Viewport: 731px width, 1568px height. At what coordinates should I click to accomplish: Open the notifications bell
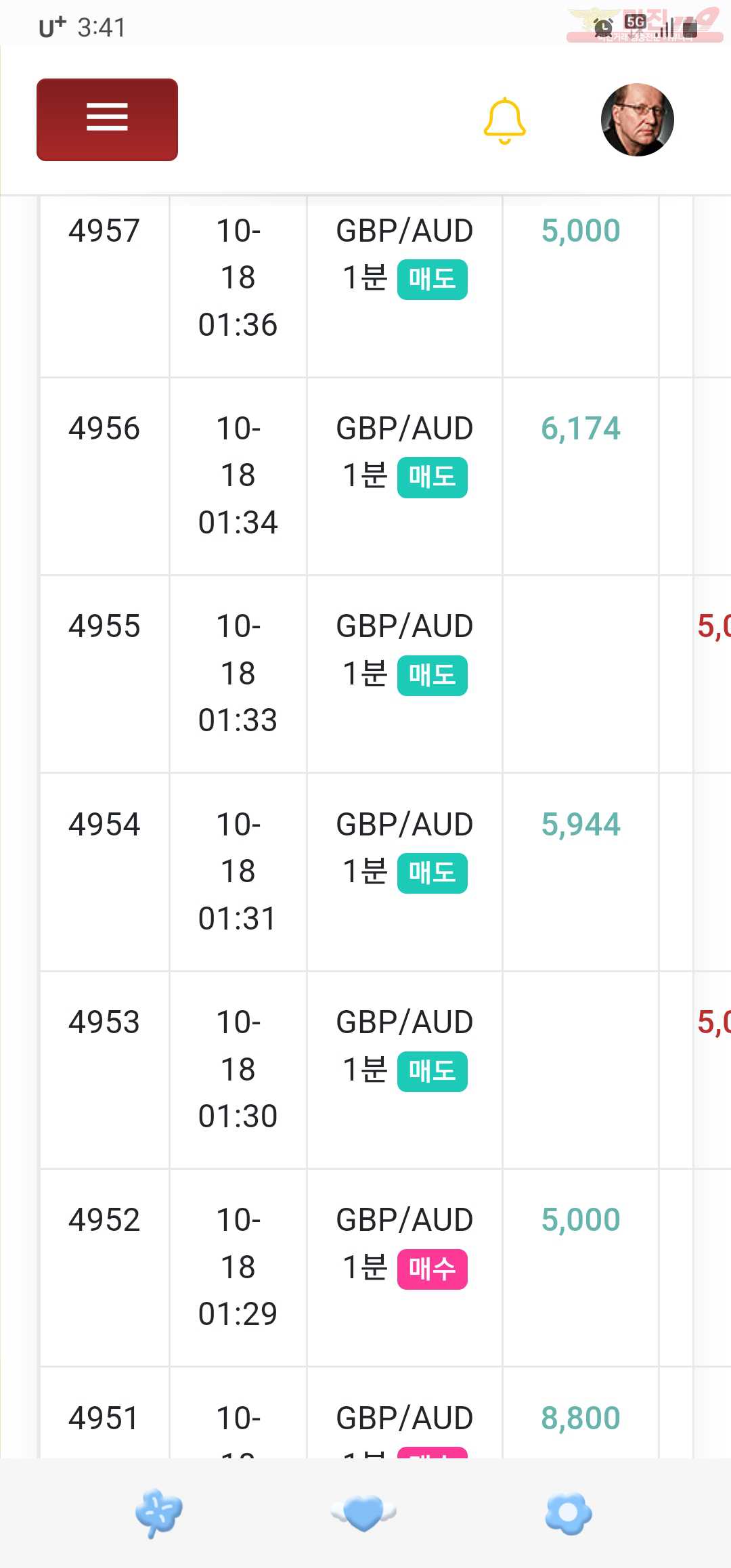[504, 121]
